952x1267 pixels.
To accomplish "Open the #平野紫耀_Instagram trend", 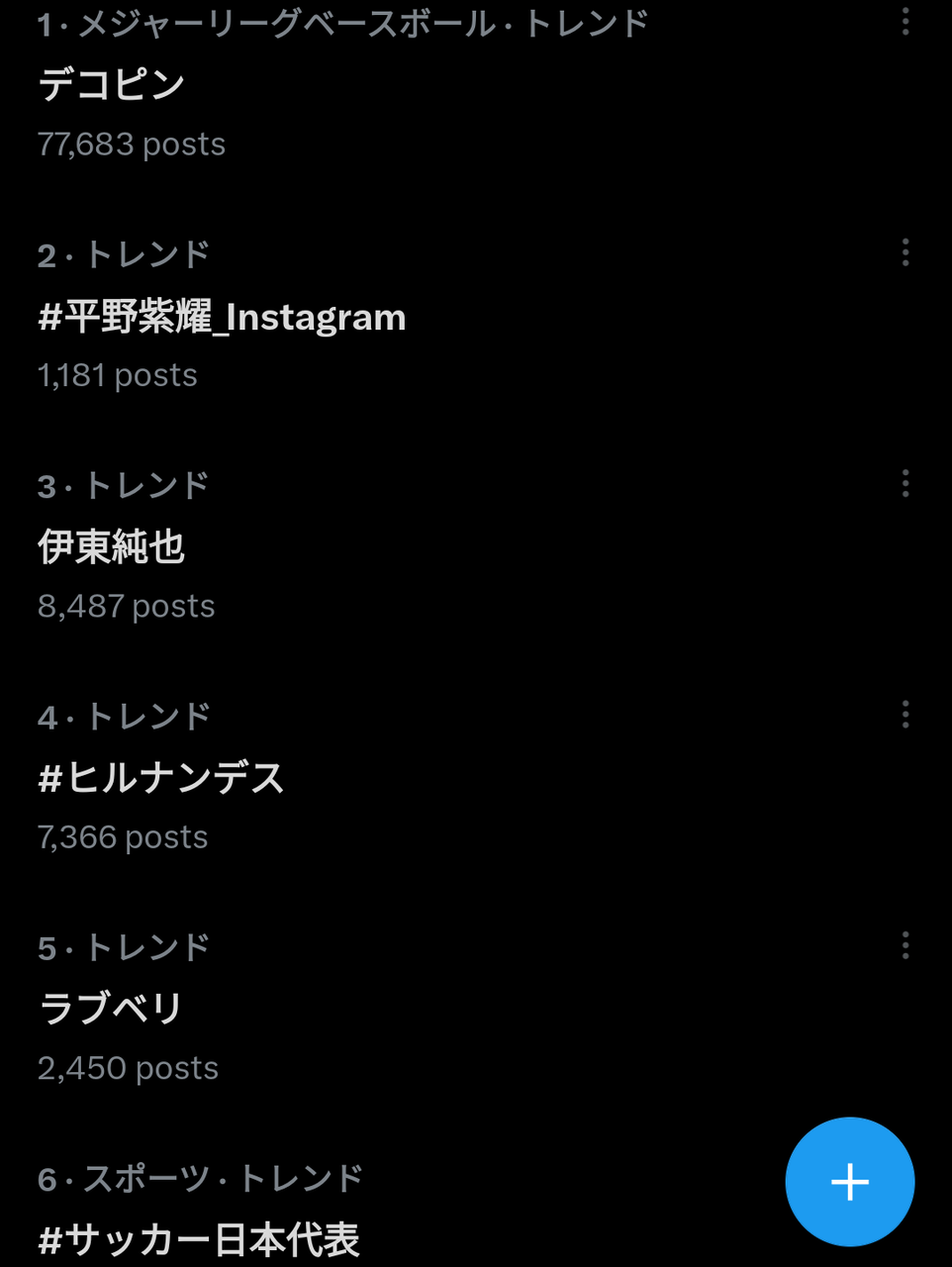I will (x=222, y=318).
